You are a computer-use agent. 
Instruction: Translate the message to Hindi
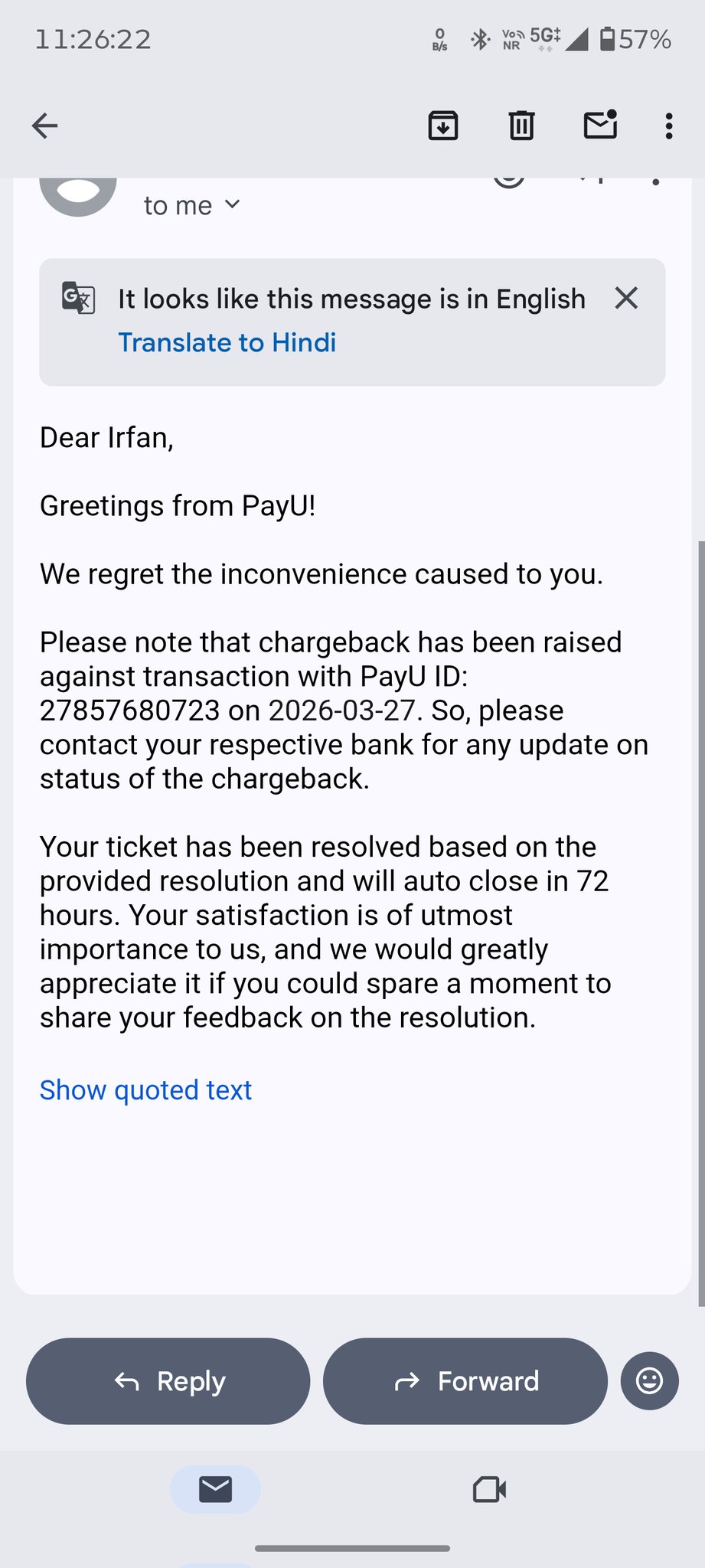coord(227,342)
